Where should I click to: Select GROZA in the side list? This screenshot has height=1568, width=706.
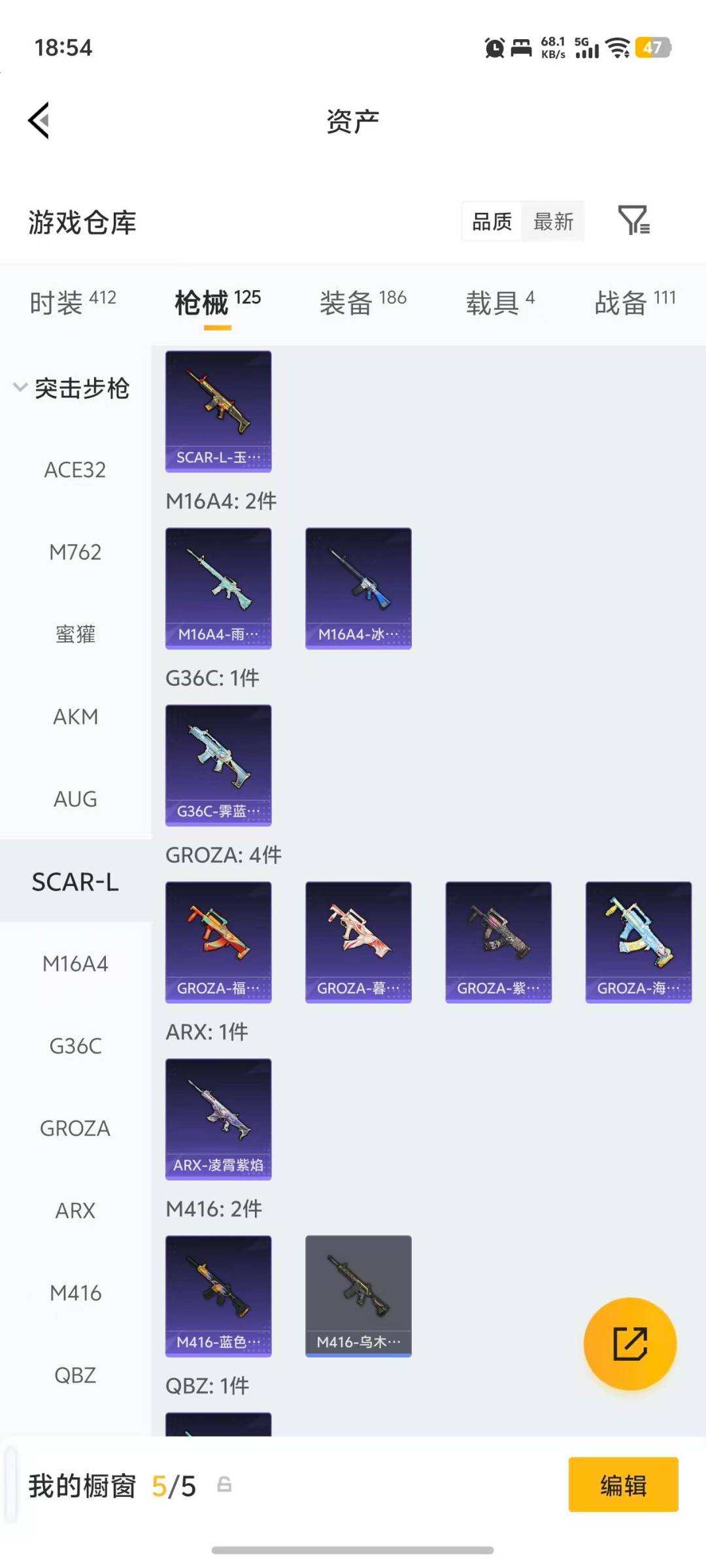tap(75, 1128)
